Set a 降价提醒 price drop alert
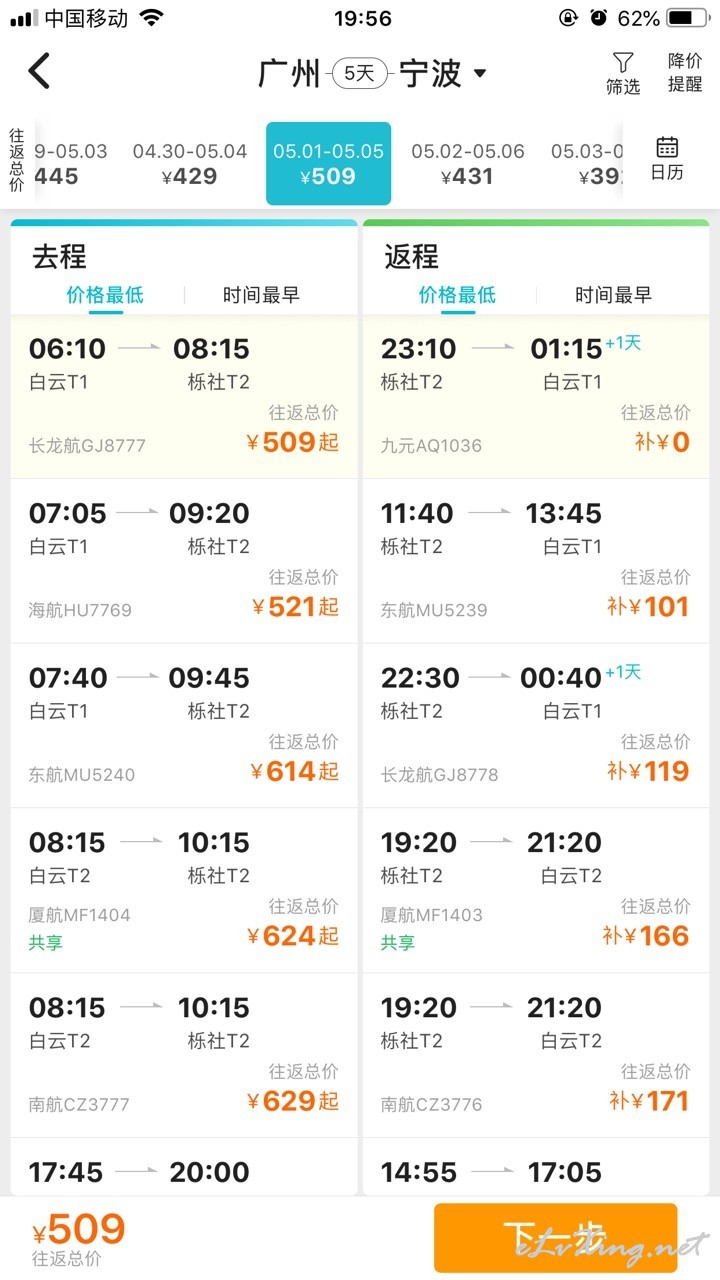This screenshot has height=1280, width=720. point(685,72)
